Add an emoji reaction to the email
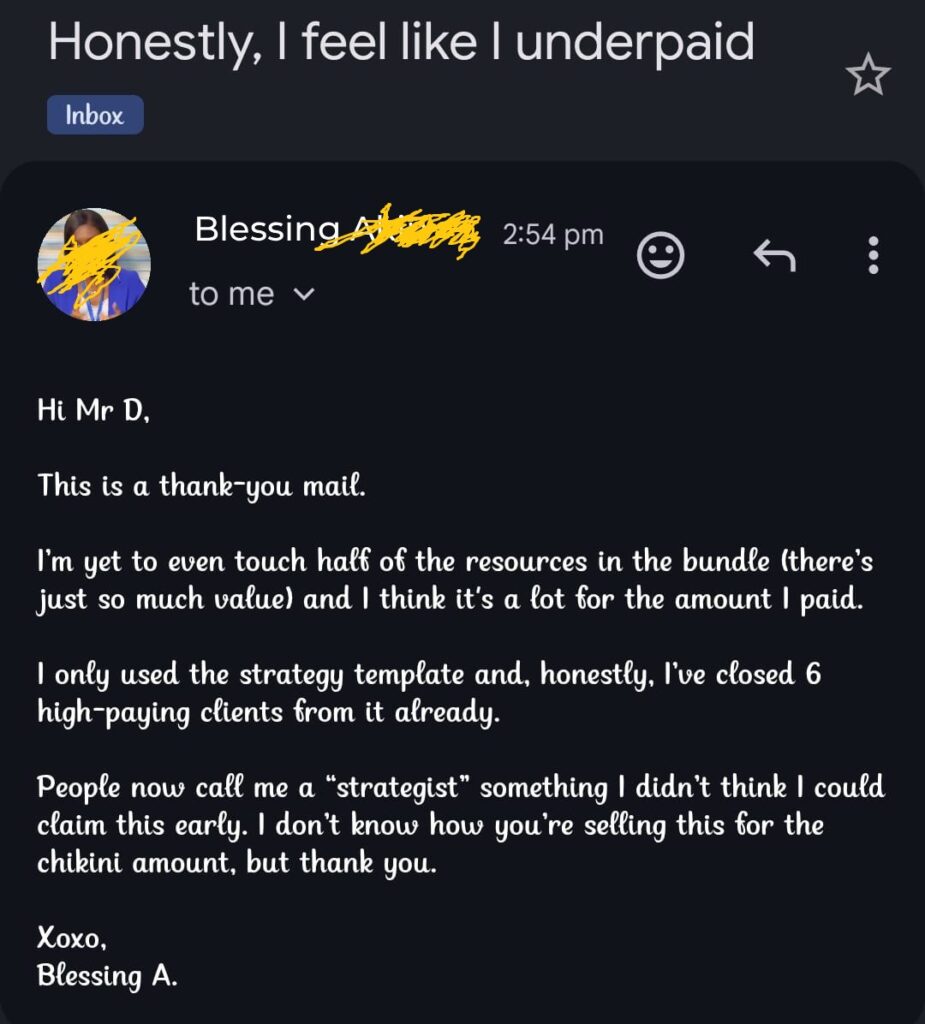The width and height of the screenshot is (925, 1024). (x=660, y=256)
